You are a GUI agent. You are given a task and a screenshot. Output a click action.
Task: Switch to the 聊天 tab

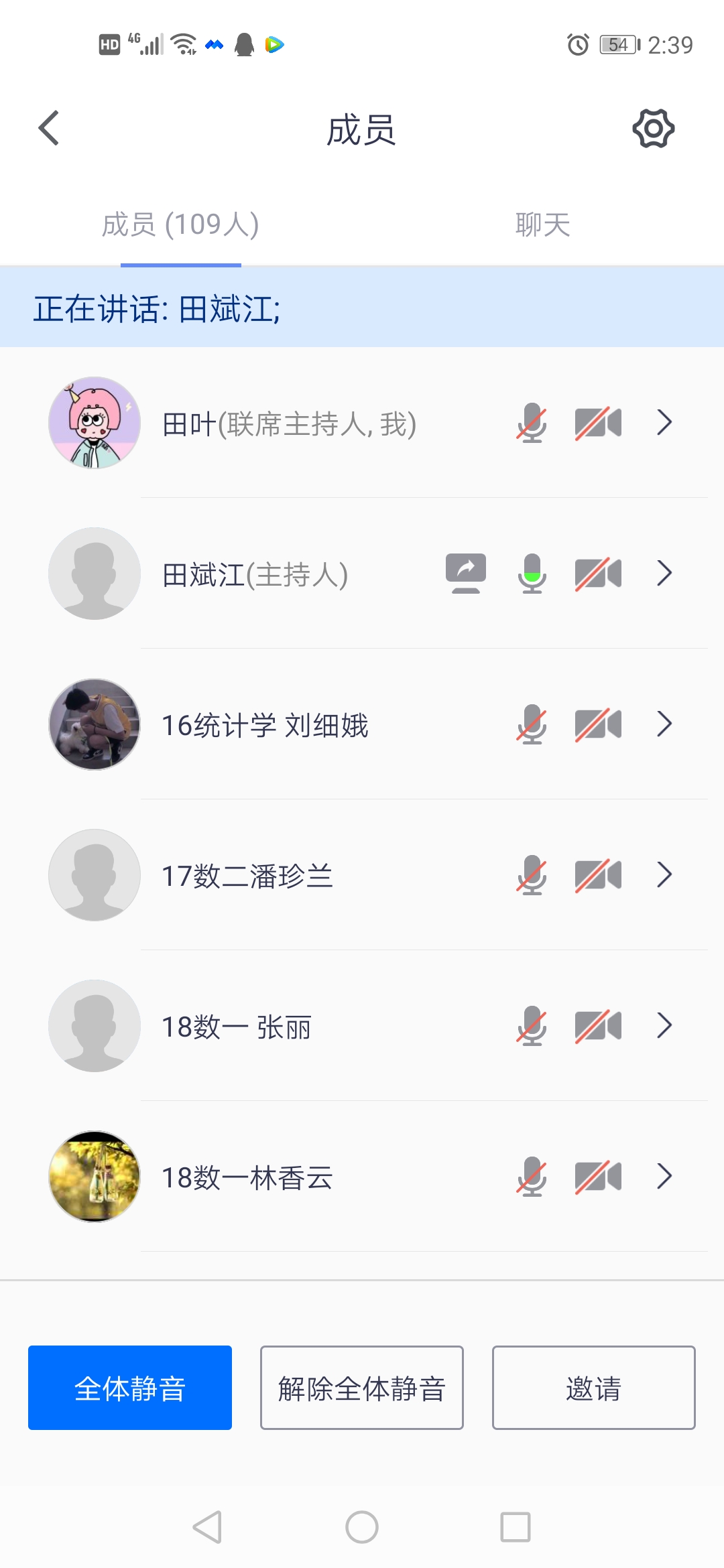(542, 224)
